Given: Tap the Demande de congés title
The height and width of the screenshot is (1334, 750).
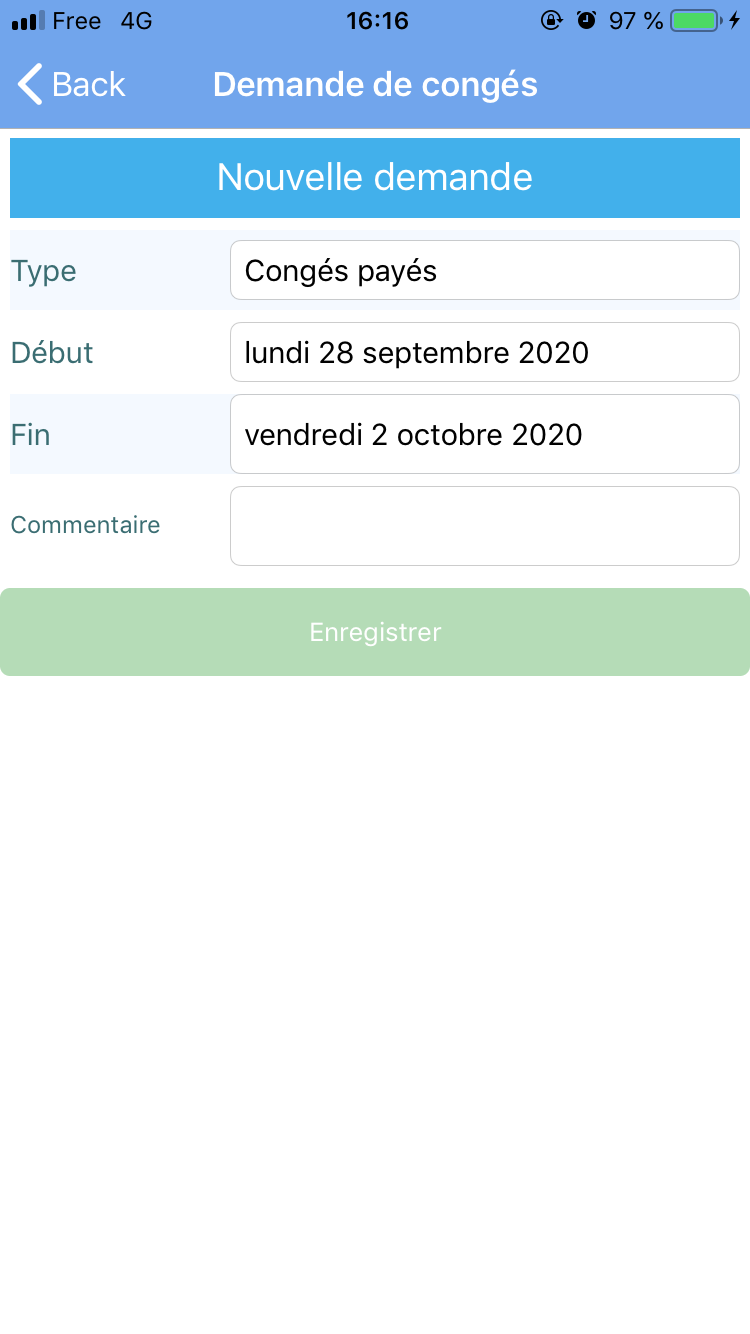Looking at the screenshot, I should (x=375, y=85).
